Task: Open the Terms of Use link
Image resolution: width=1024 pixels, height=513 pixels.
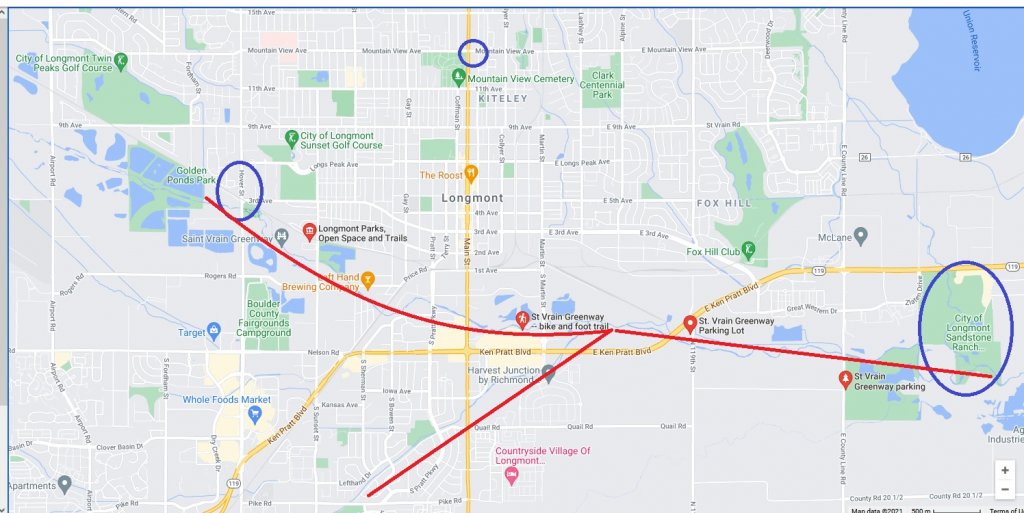Action: point(1005,510)
